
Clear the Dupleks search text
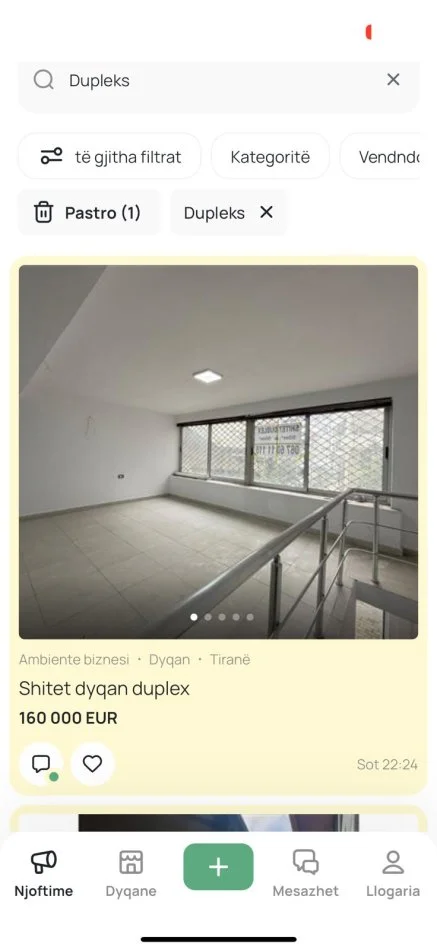coord(393,79)
